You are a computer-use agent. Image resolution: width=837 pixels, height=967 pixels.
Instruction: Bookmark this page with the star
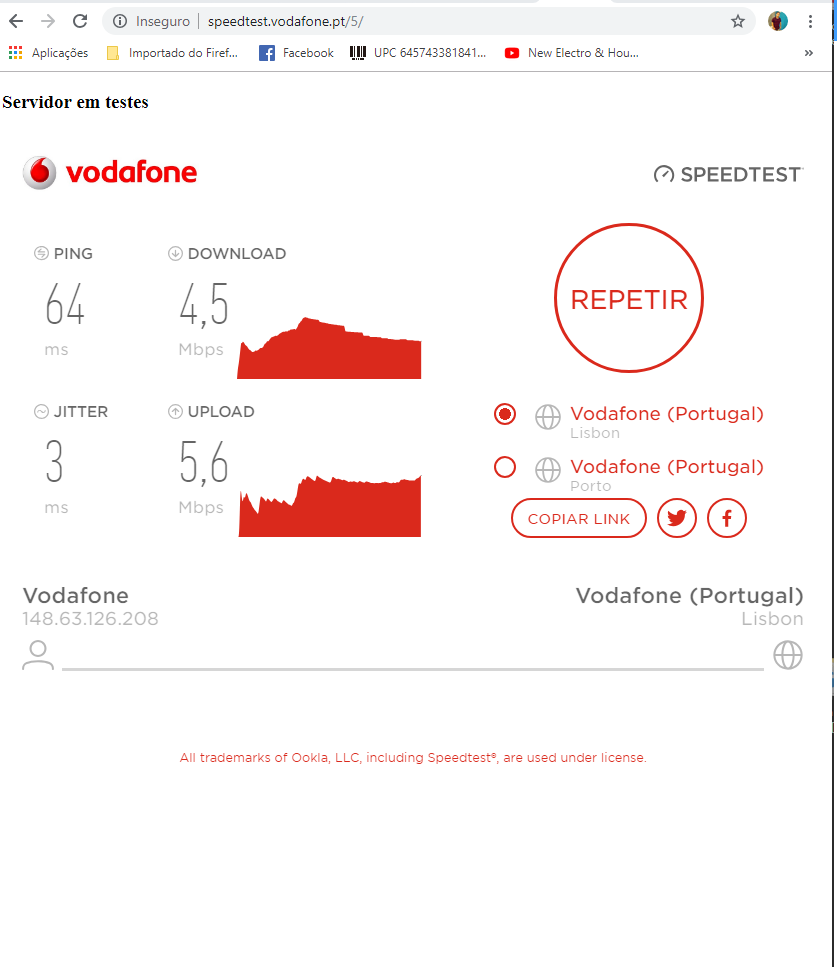[x=738, y=21]
